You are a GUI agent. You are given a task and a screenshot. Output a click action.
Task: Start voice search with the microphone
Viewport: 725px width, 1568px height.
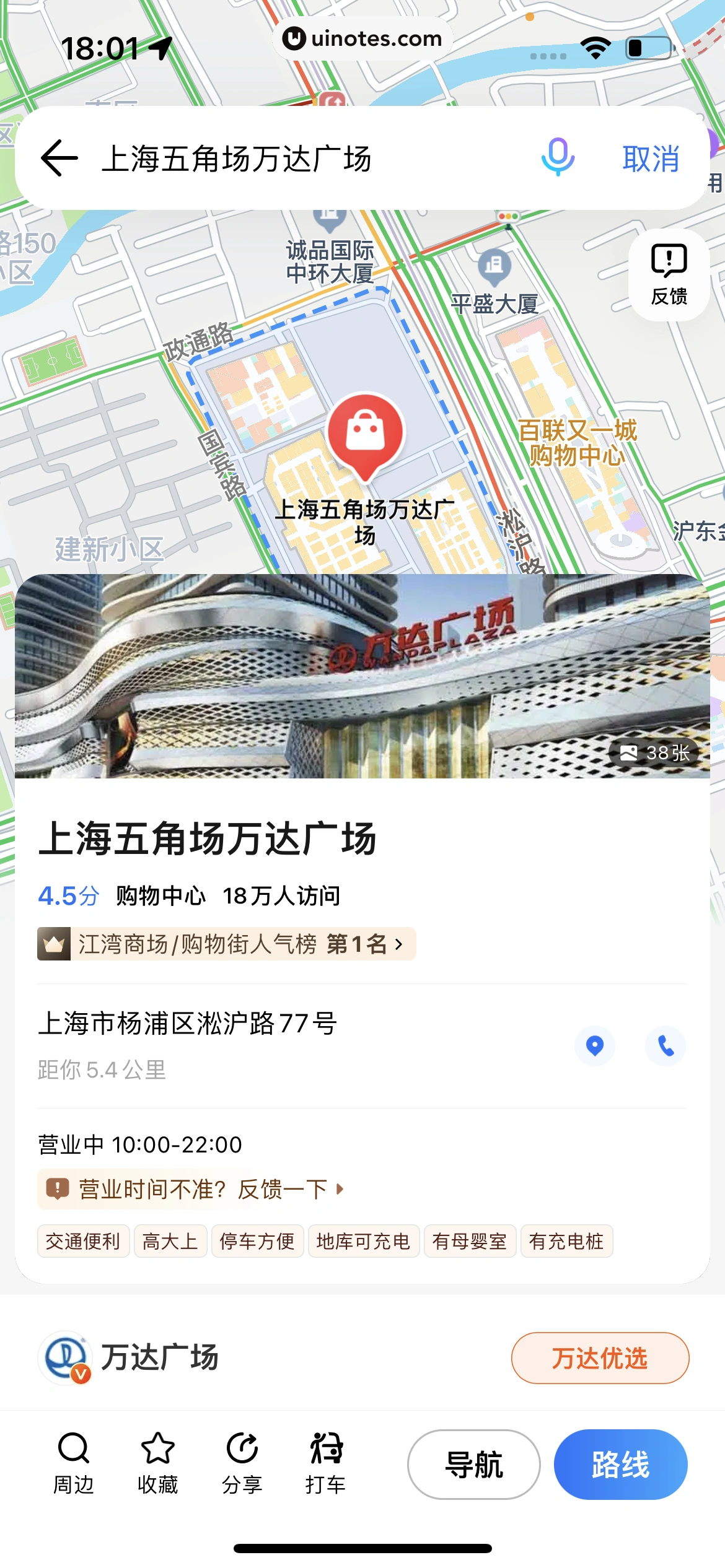pyautogui.click(x=558, y=157)
